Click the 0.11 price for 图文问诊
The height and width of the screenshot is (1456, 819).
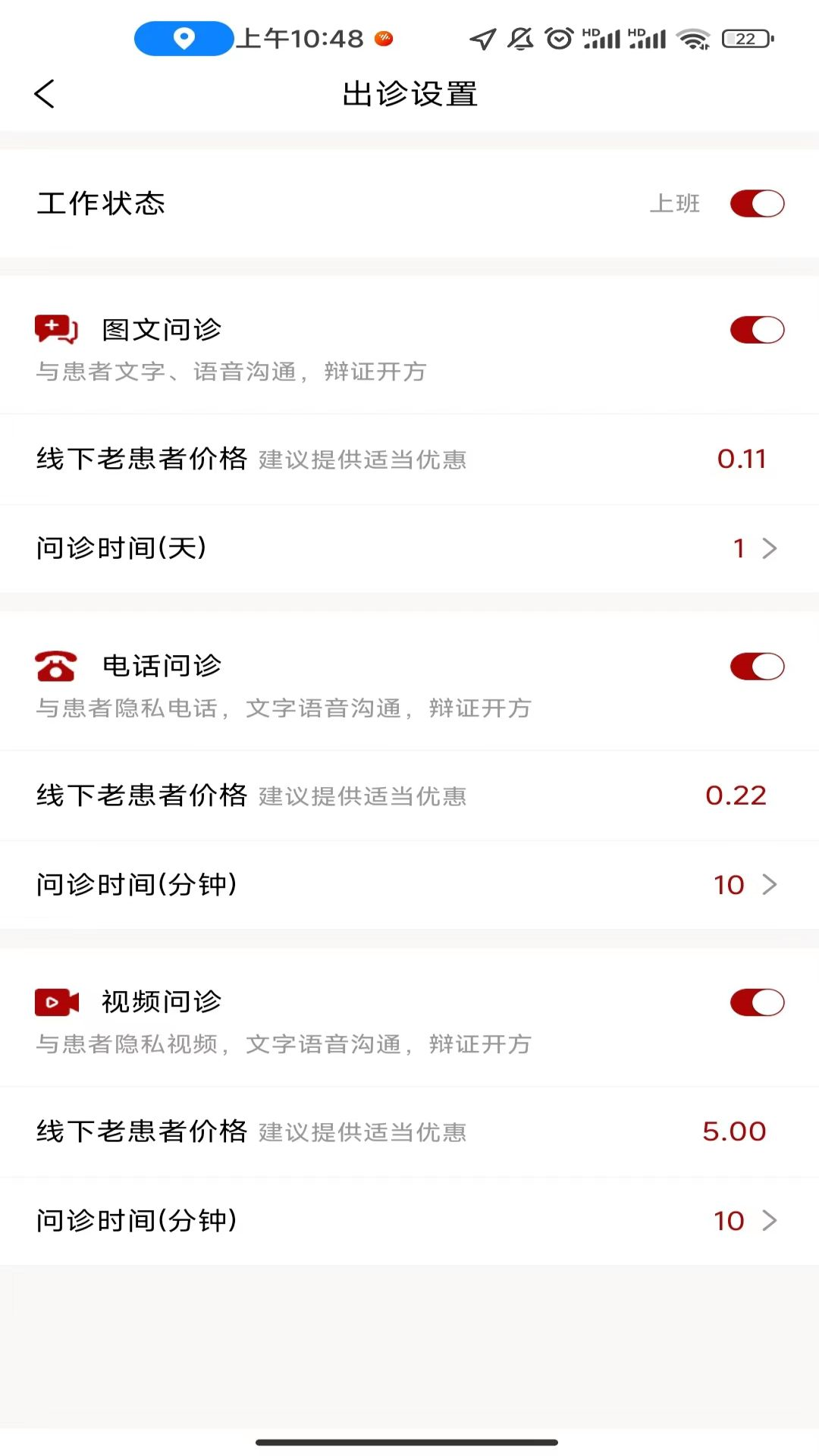741,459
